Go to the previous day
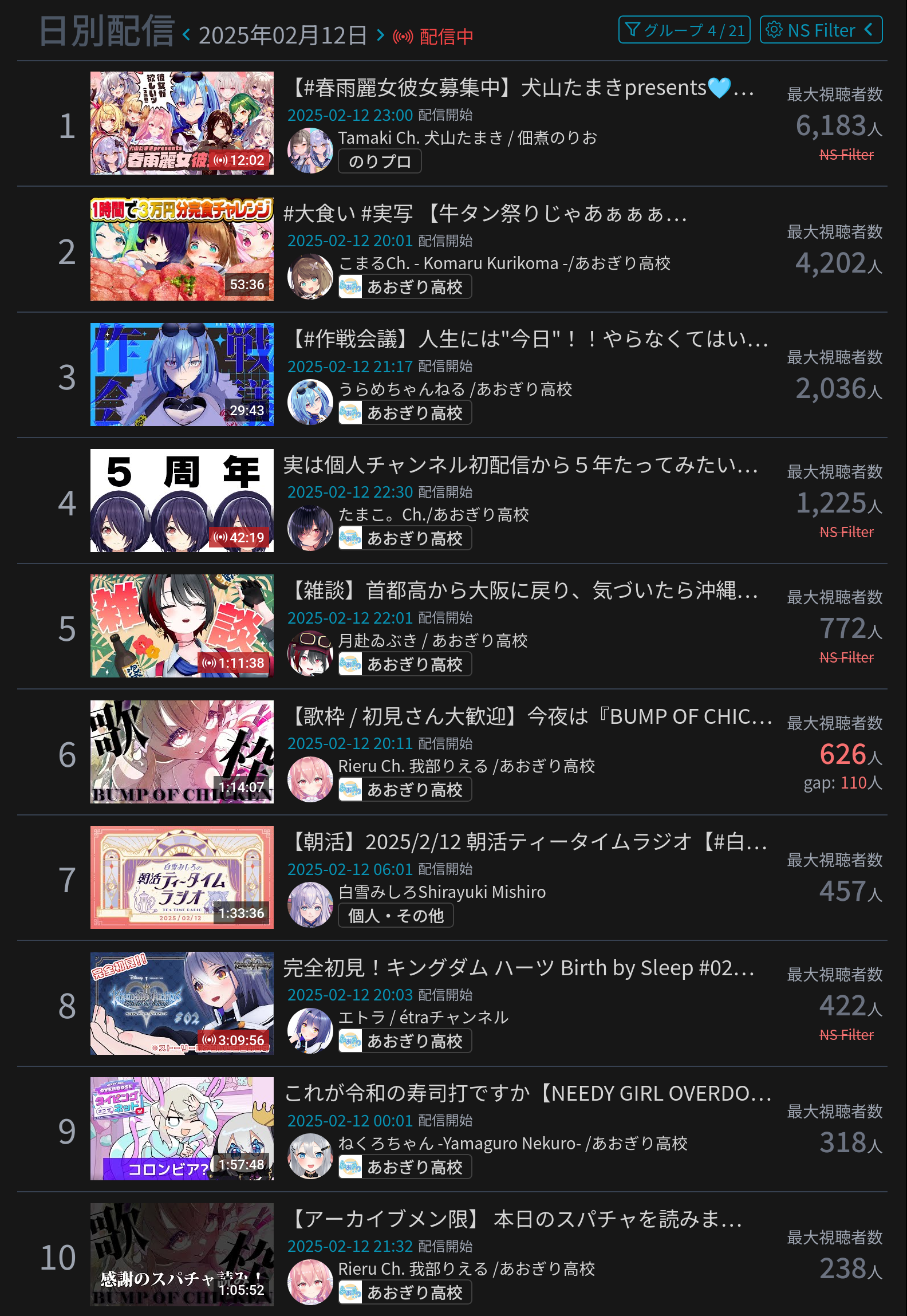Screen dimensions: 907x1316 (186, 36)
